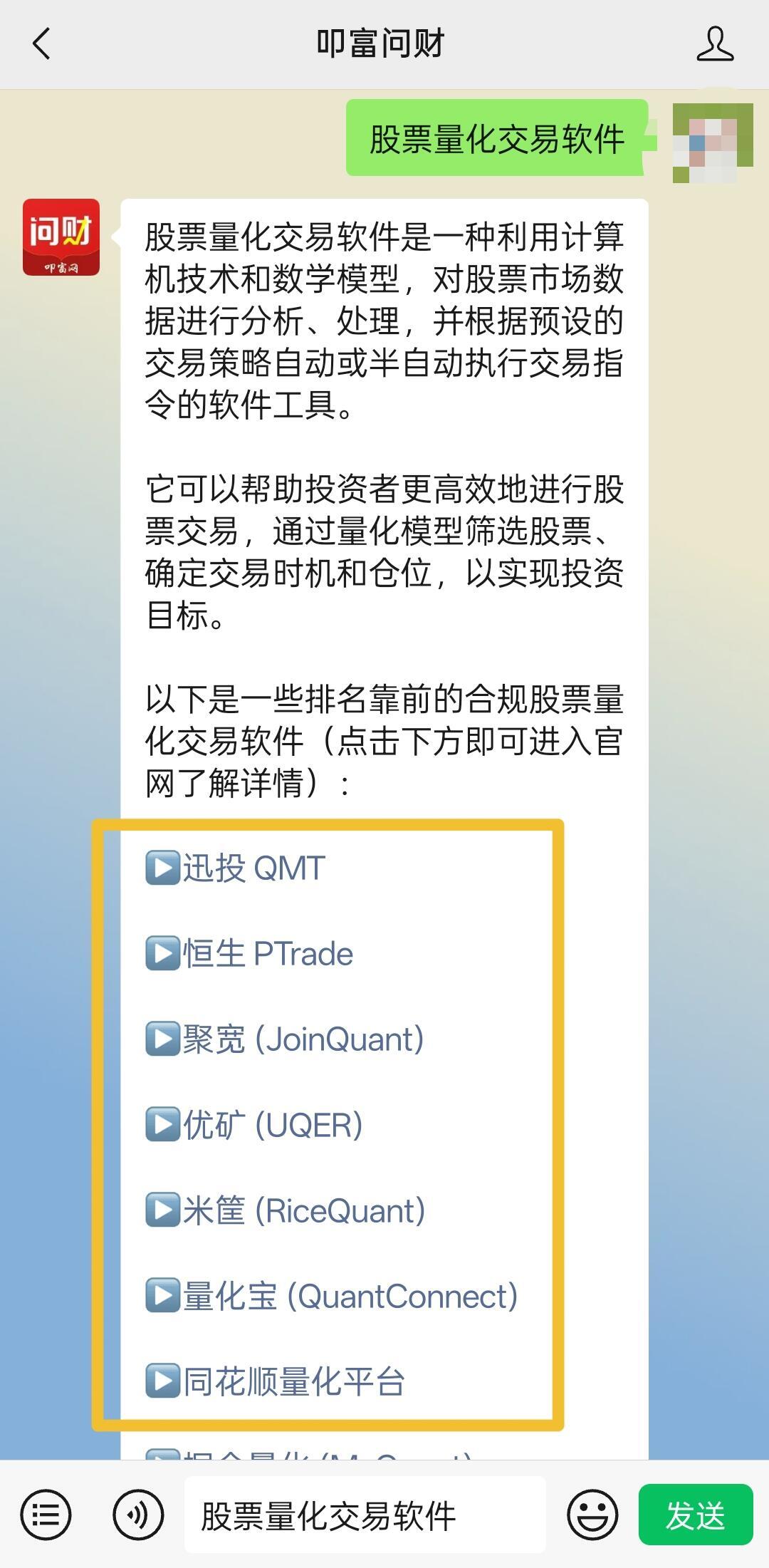The image size is (769, 1568).
Task: Open the service menu list icon
Action: 46,1515
